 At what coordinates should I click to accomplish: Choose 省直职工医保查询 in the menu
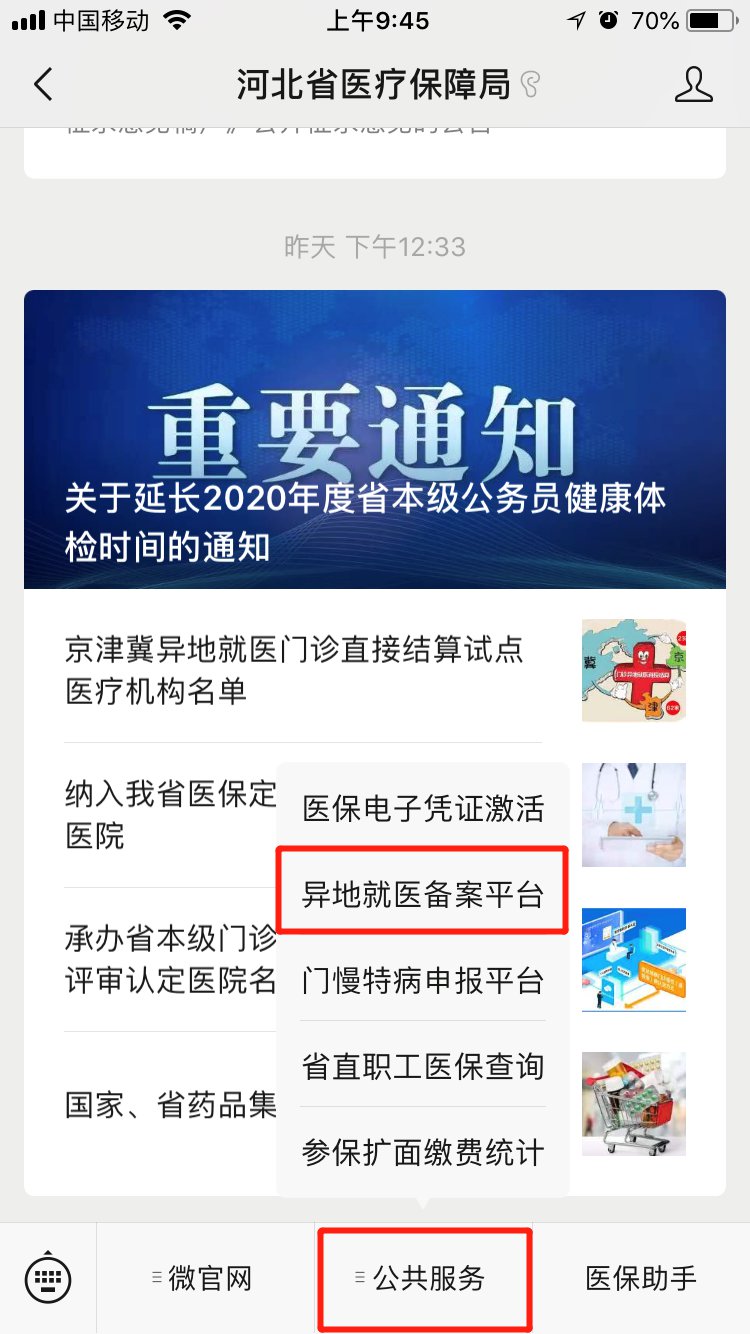423,1066
